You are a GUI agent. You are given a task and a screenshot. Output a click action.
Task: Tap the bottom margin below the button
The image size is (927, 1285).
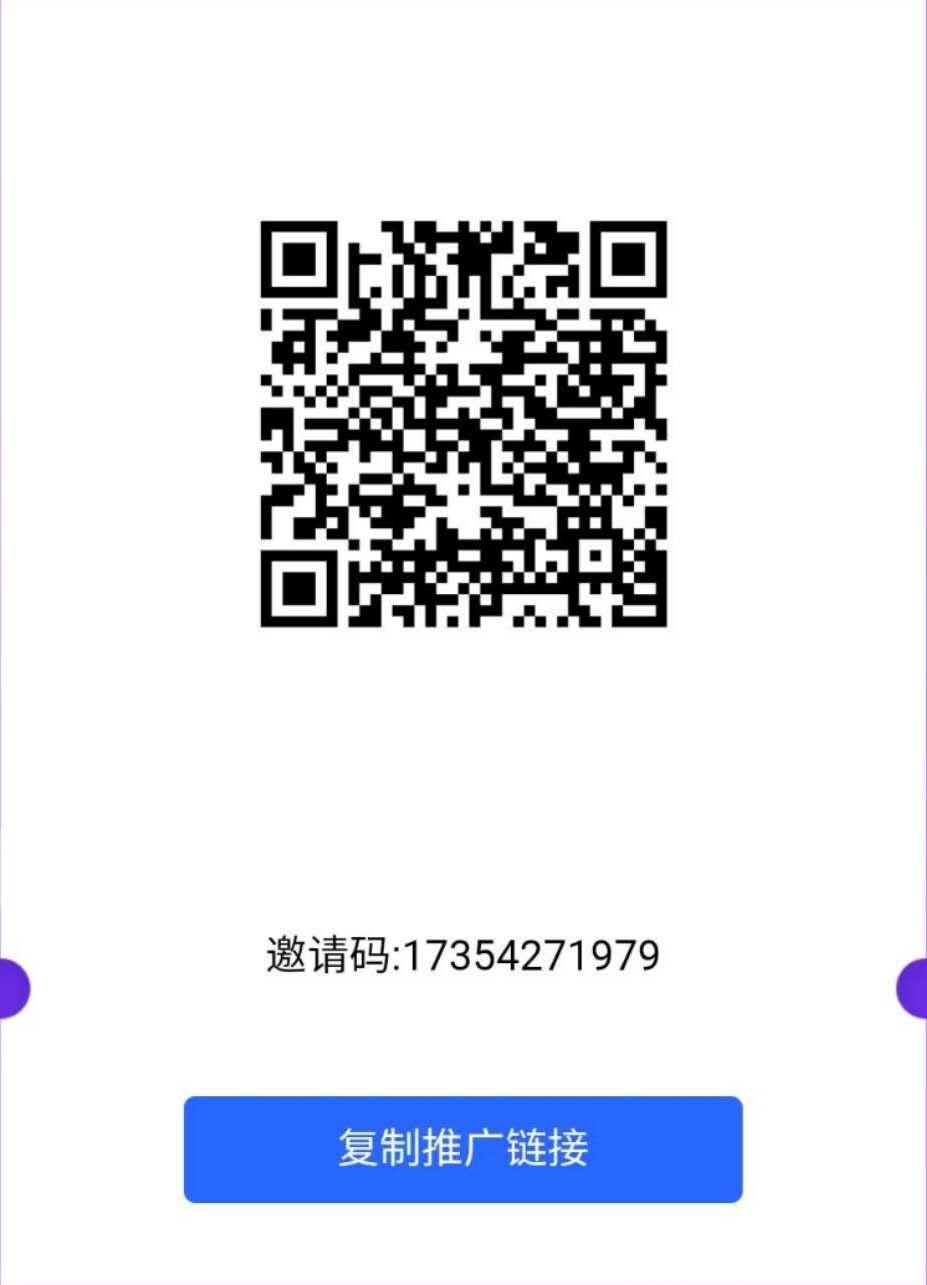tap(463, 1245)
